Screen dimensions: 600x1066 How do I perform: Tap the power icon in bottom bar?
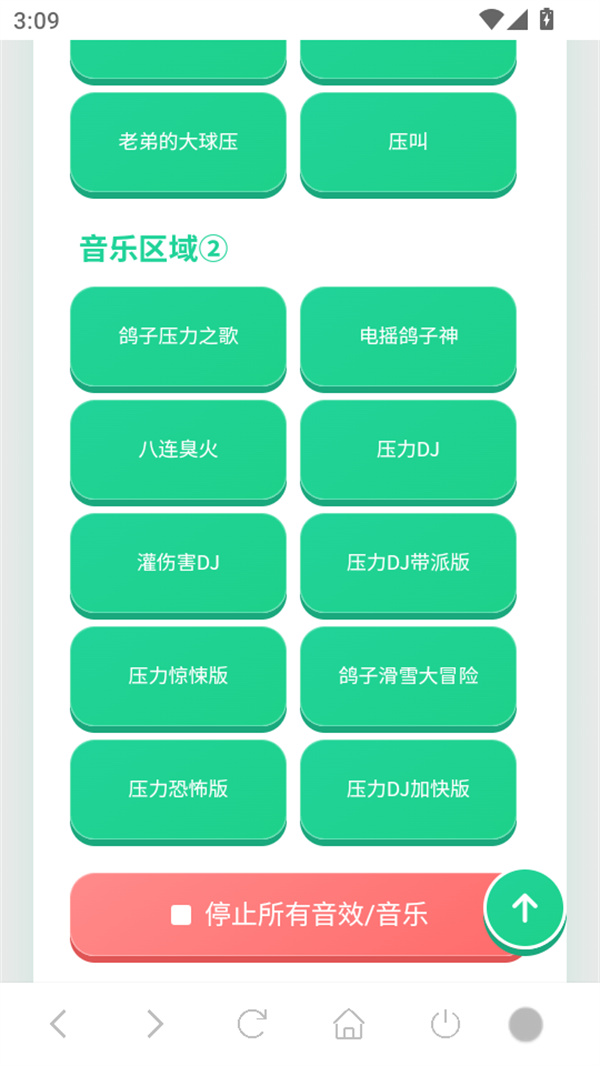[x=445, y=1024]
